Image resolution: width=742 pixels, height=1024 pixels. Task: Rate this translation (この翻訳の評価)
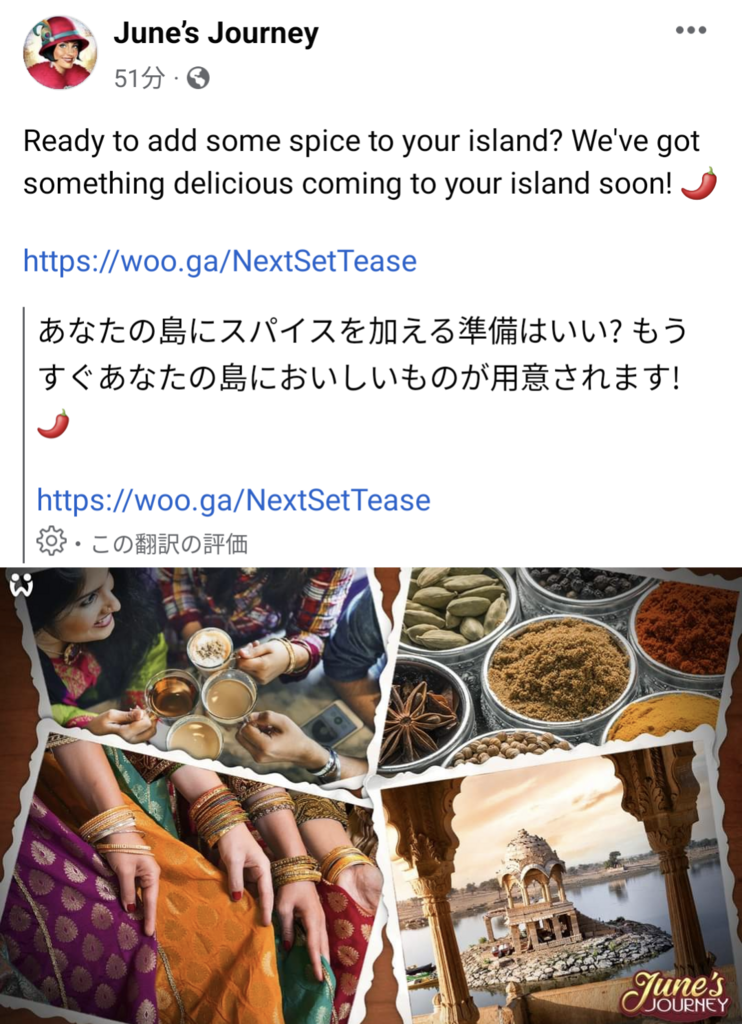[x=169, y=544]
